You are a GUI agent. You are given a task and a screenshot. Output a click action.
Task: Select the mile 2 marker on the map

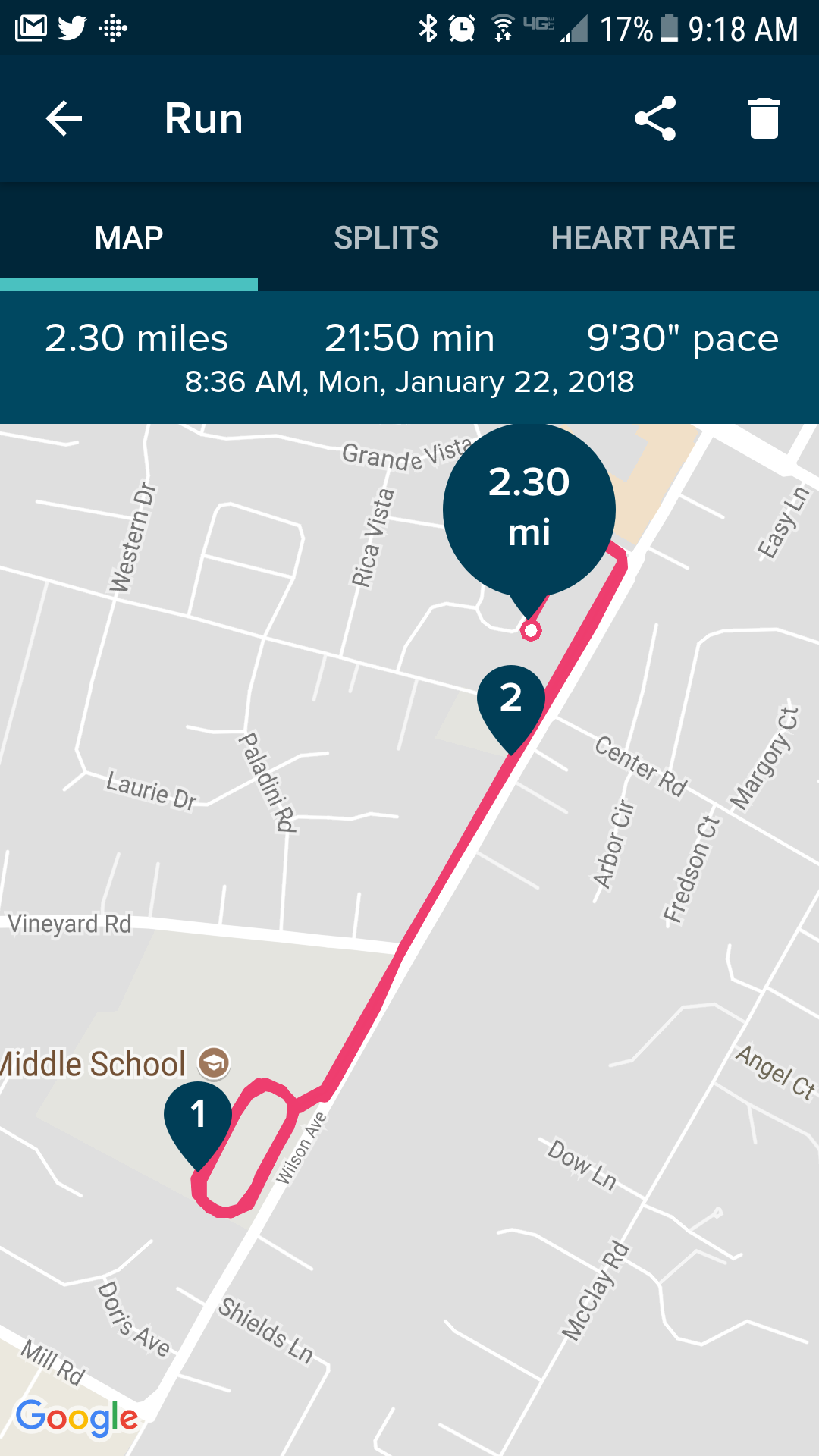pos(511,701)
